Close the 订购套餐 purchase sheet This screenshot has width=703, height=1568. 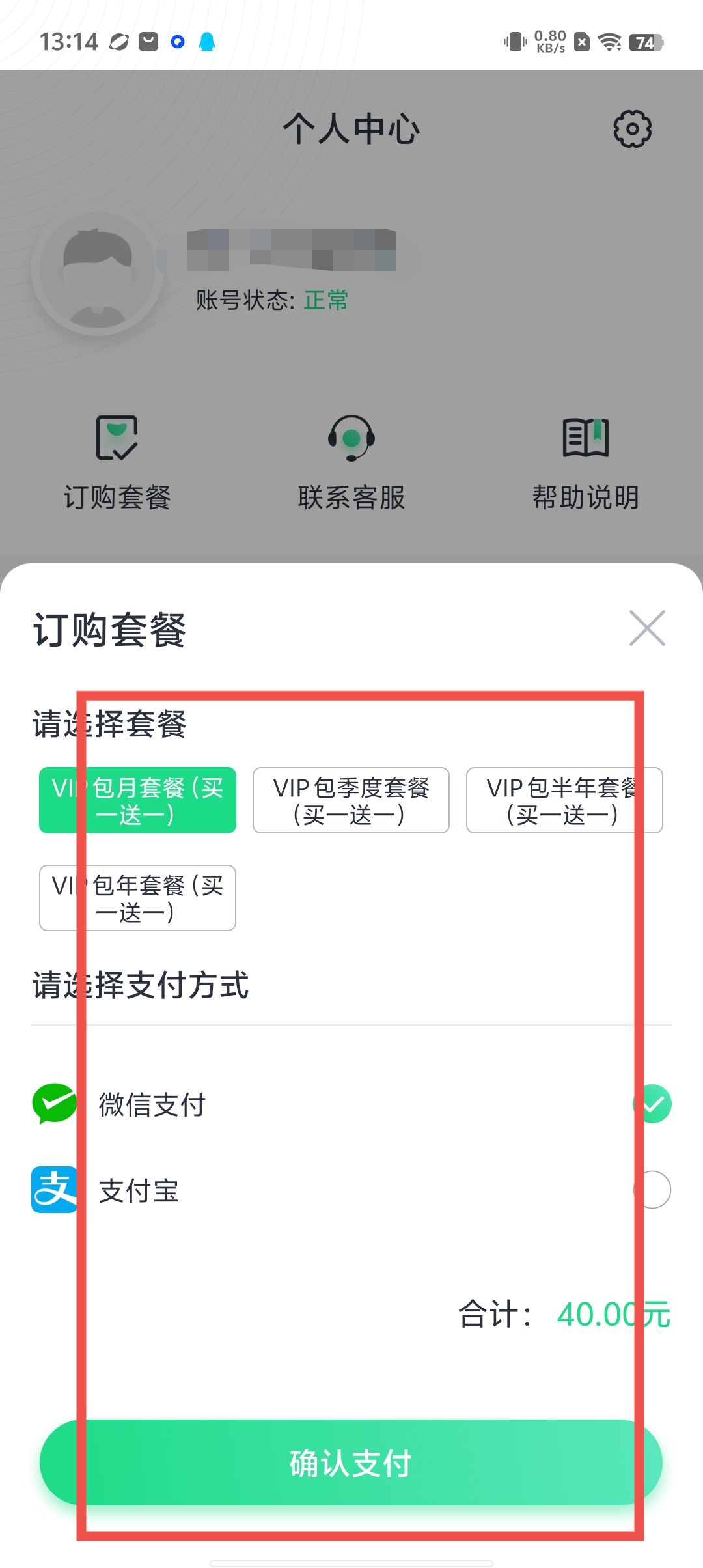[647, 628]
